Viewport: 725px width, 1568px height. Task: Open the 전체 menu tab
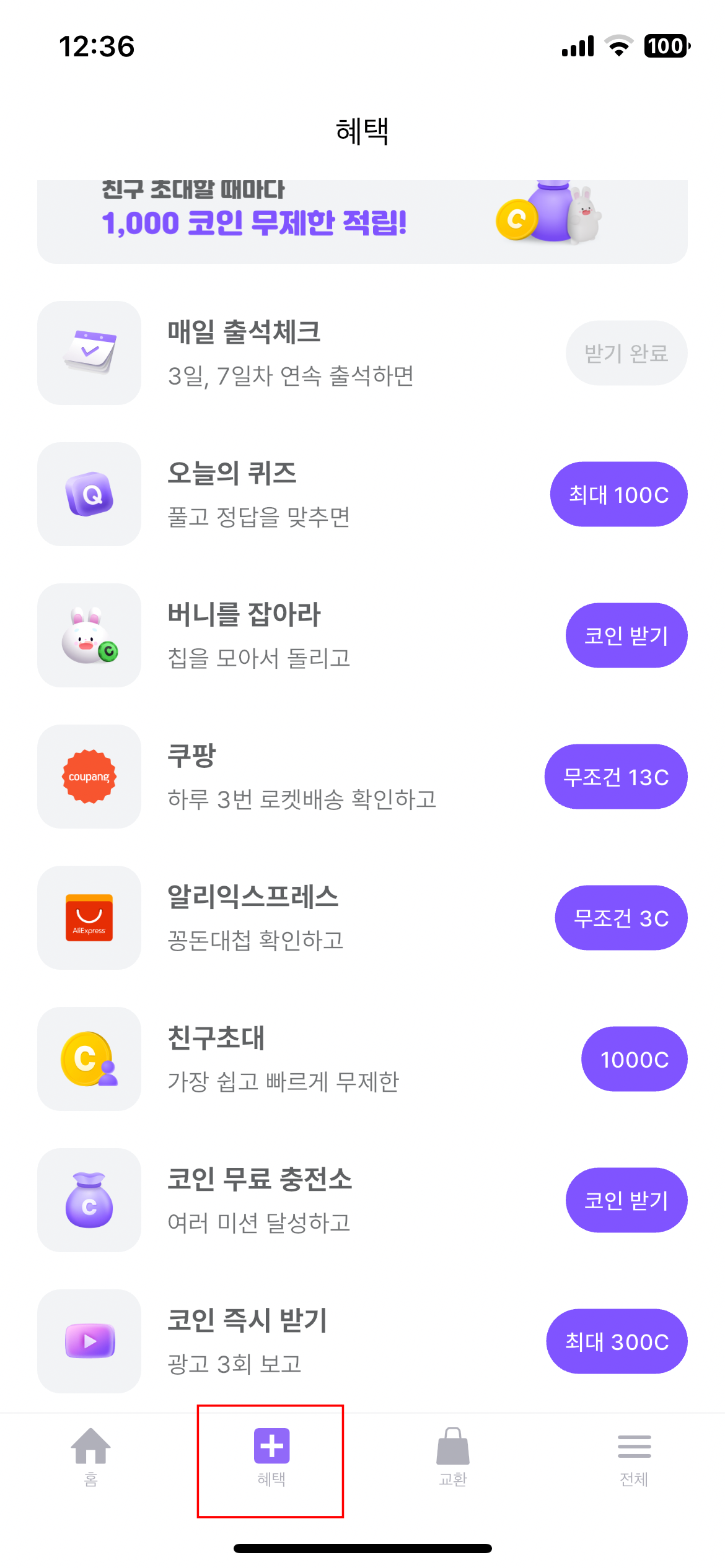coord(634,1457)
